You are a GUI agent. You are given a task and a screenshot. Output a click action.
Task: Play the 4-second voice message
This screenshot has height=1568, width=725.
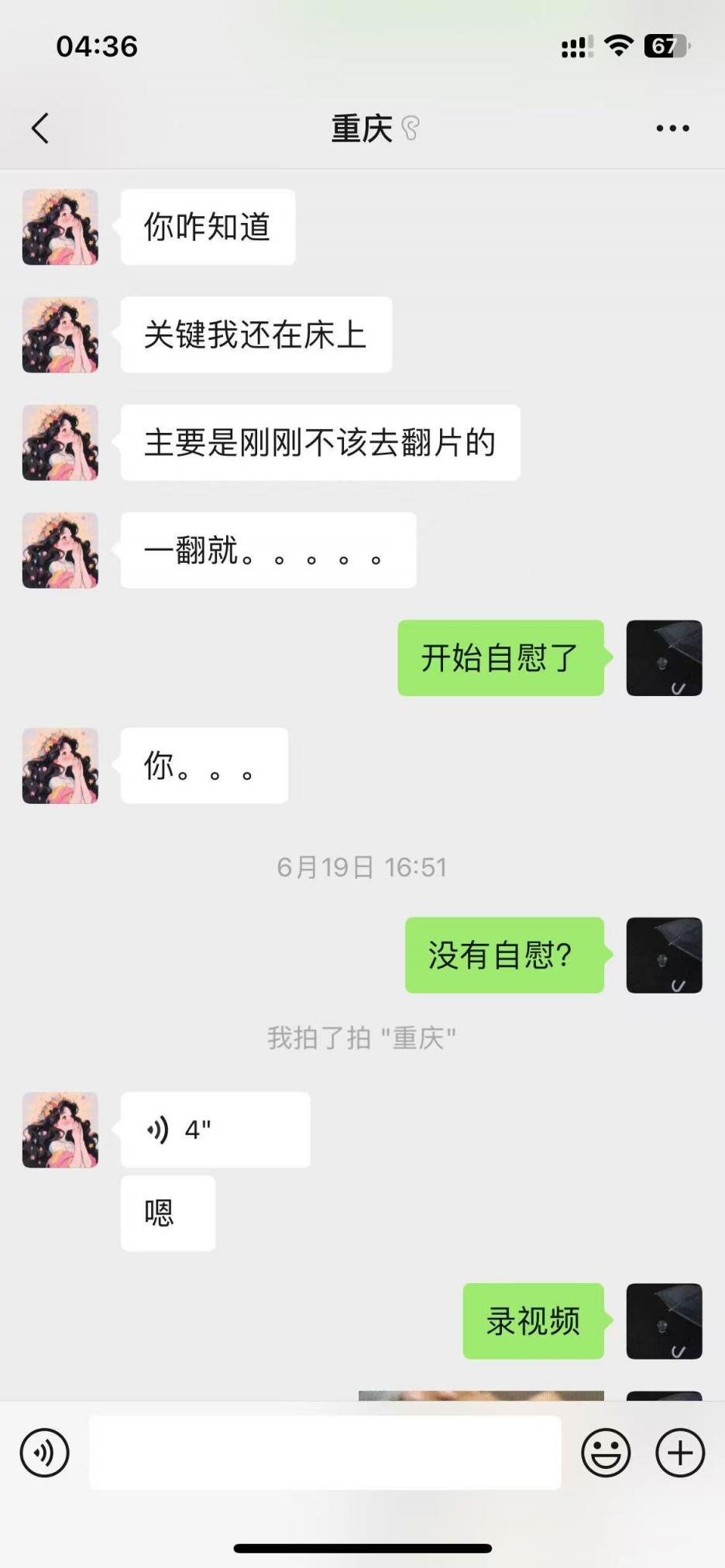pos(215,1130)
